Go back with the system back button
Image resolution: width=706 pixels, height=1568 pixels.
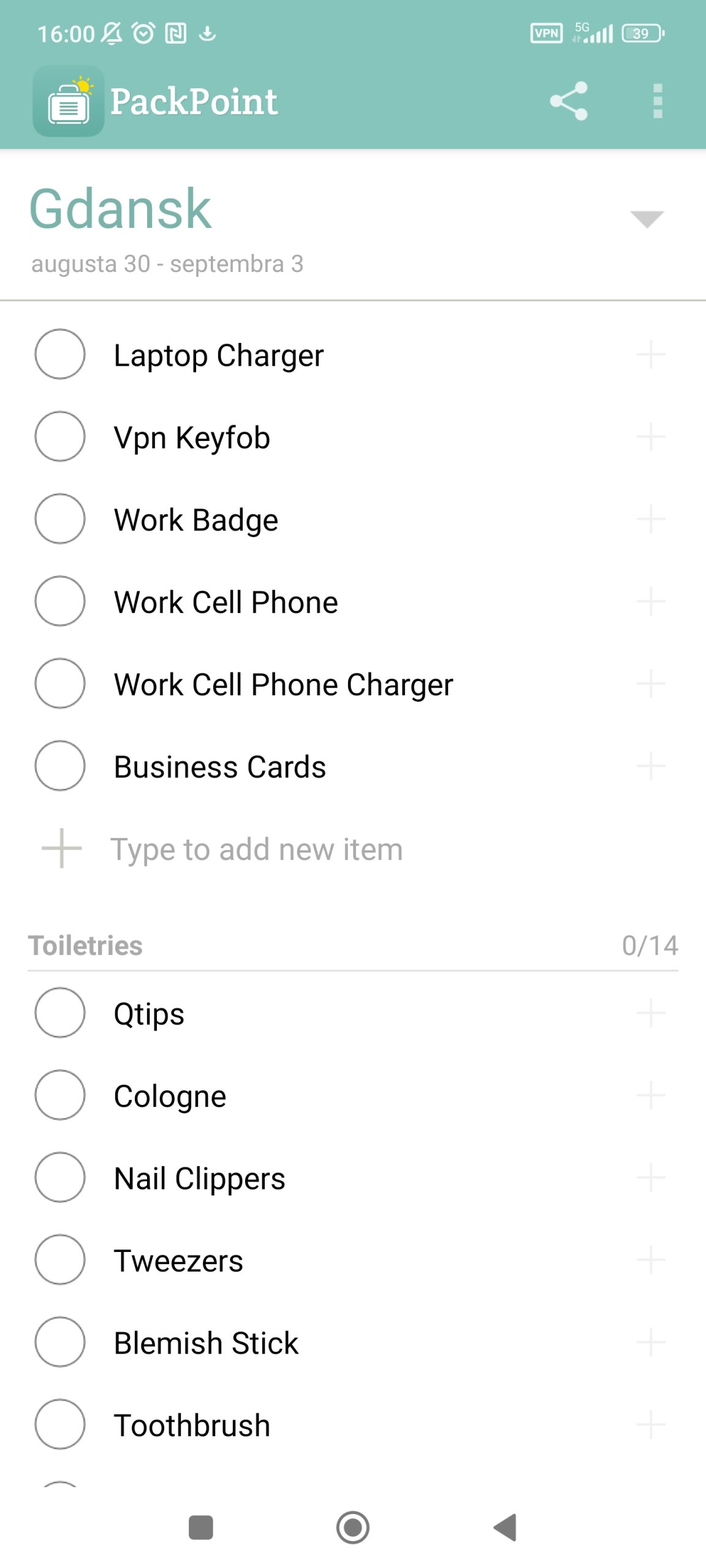(506, 1527)
